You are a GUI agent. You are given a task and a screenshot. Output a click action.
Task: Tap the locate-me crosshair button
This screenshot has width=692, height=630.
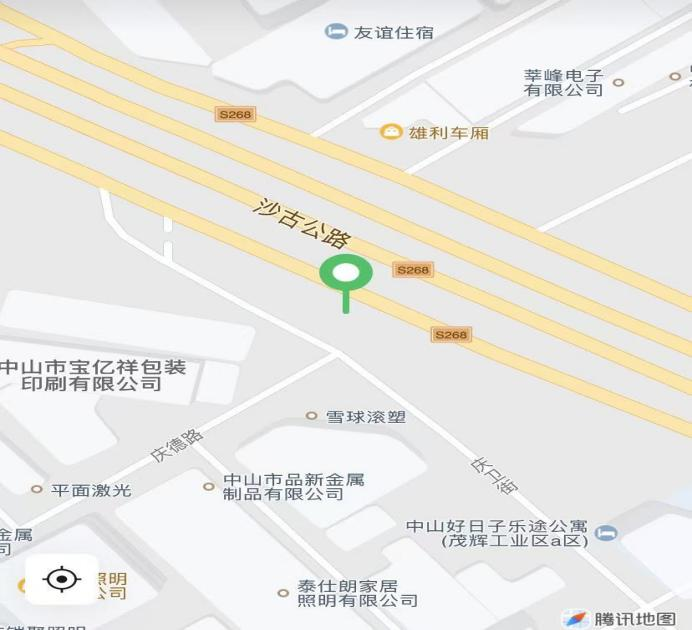point(62,579)
